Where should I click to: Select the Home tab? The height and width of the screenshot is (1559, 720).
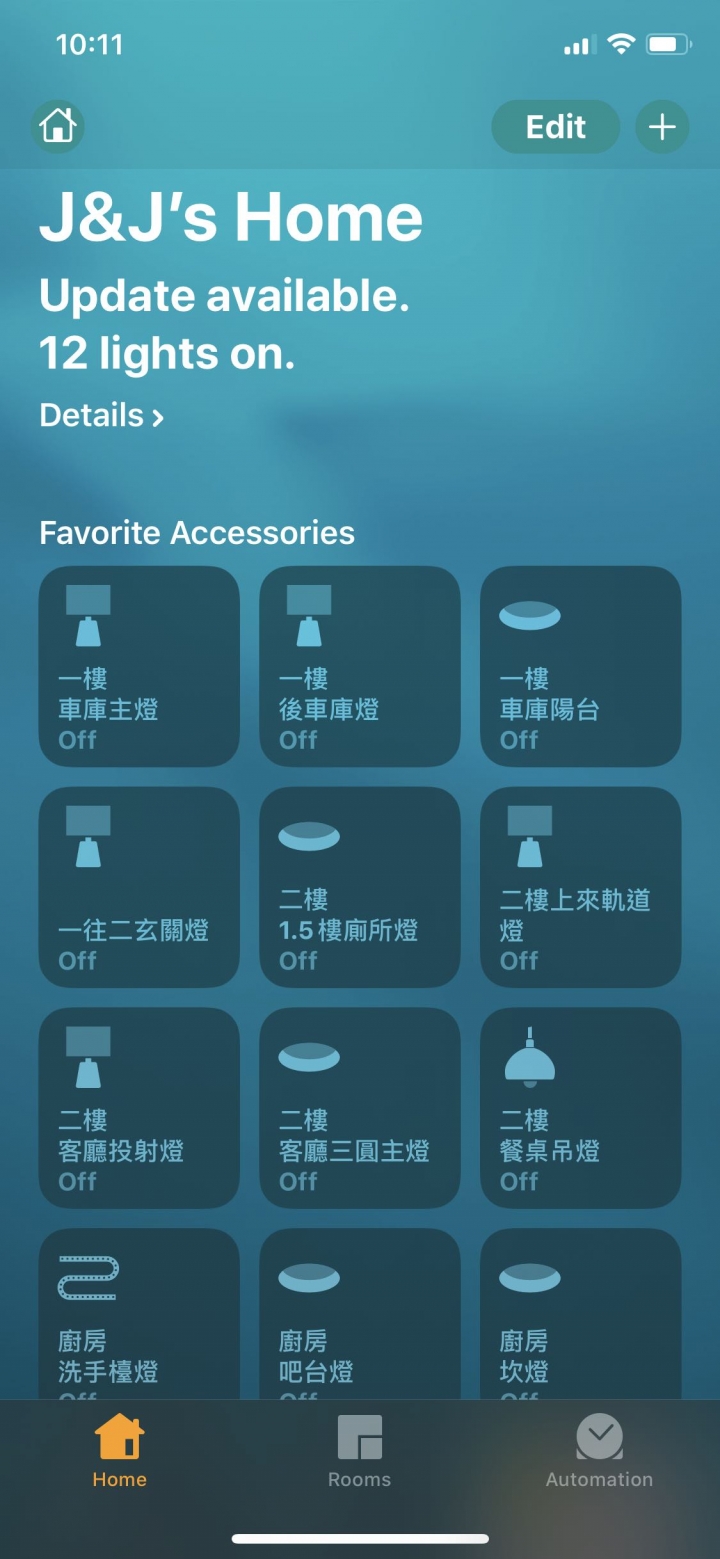120,1451
